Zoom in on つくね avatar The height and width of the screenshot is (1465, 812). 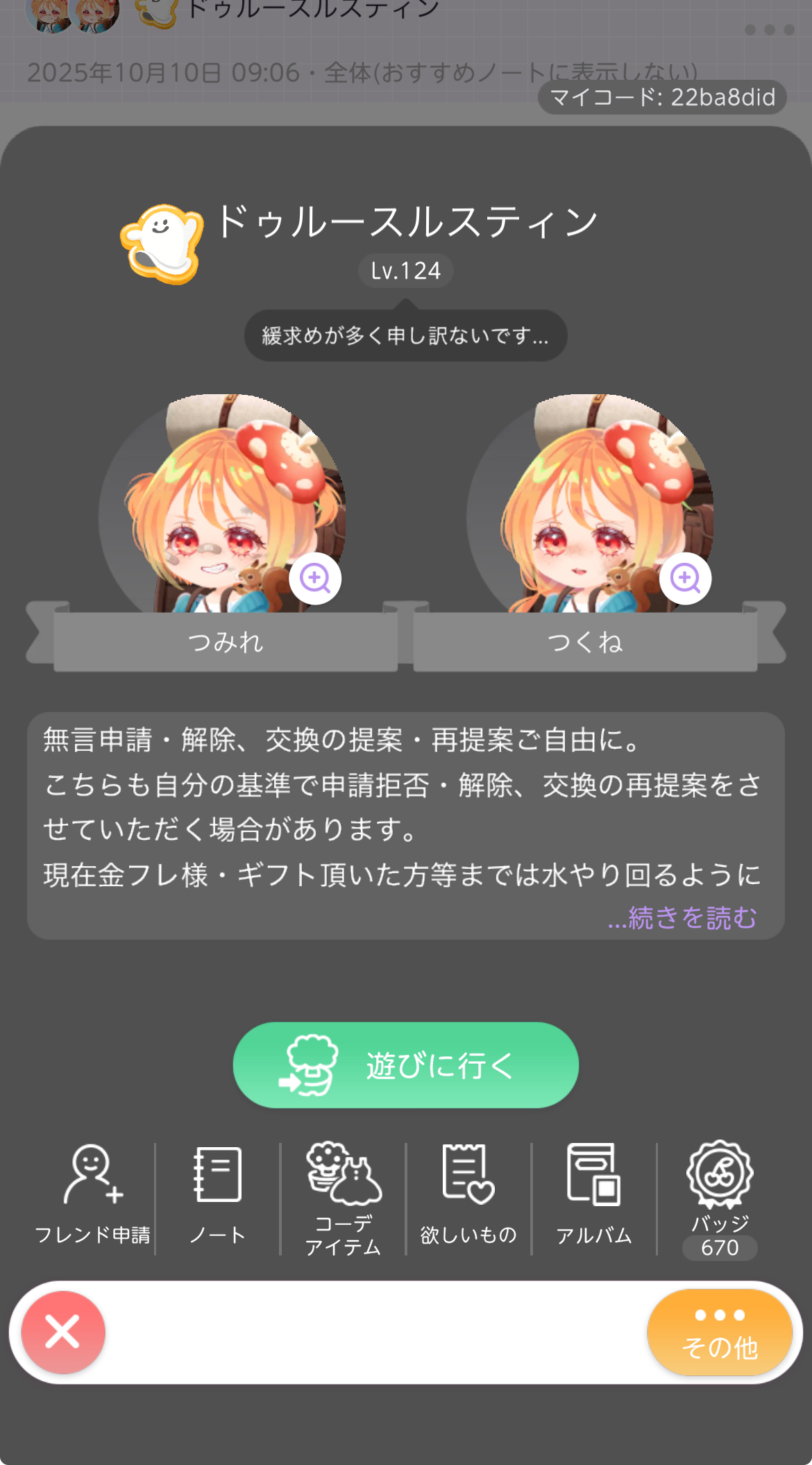(x=685, y=578)
